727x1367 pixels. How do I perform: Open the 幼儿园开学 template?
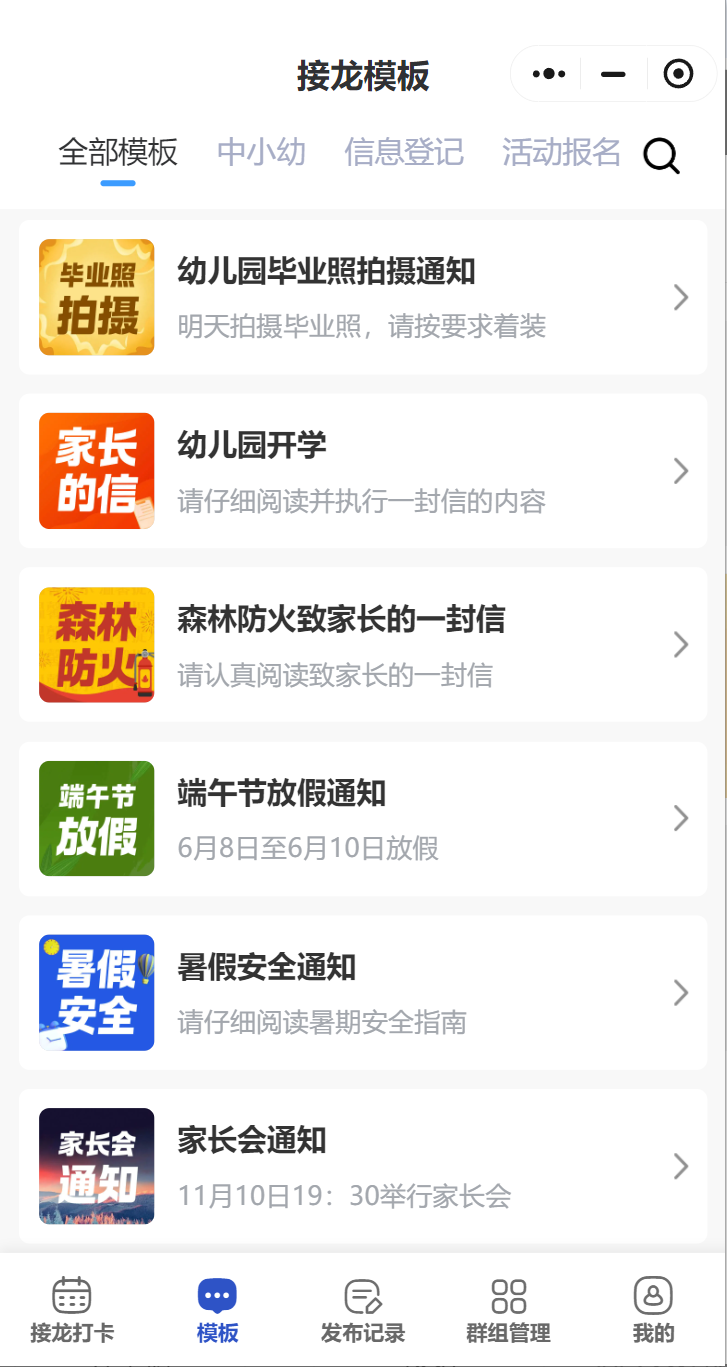pyautogui.click(x=363, y=471)
